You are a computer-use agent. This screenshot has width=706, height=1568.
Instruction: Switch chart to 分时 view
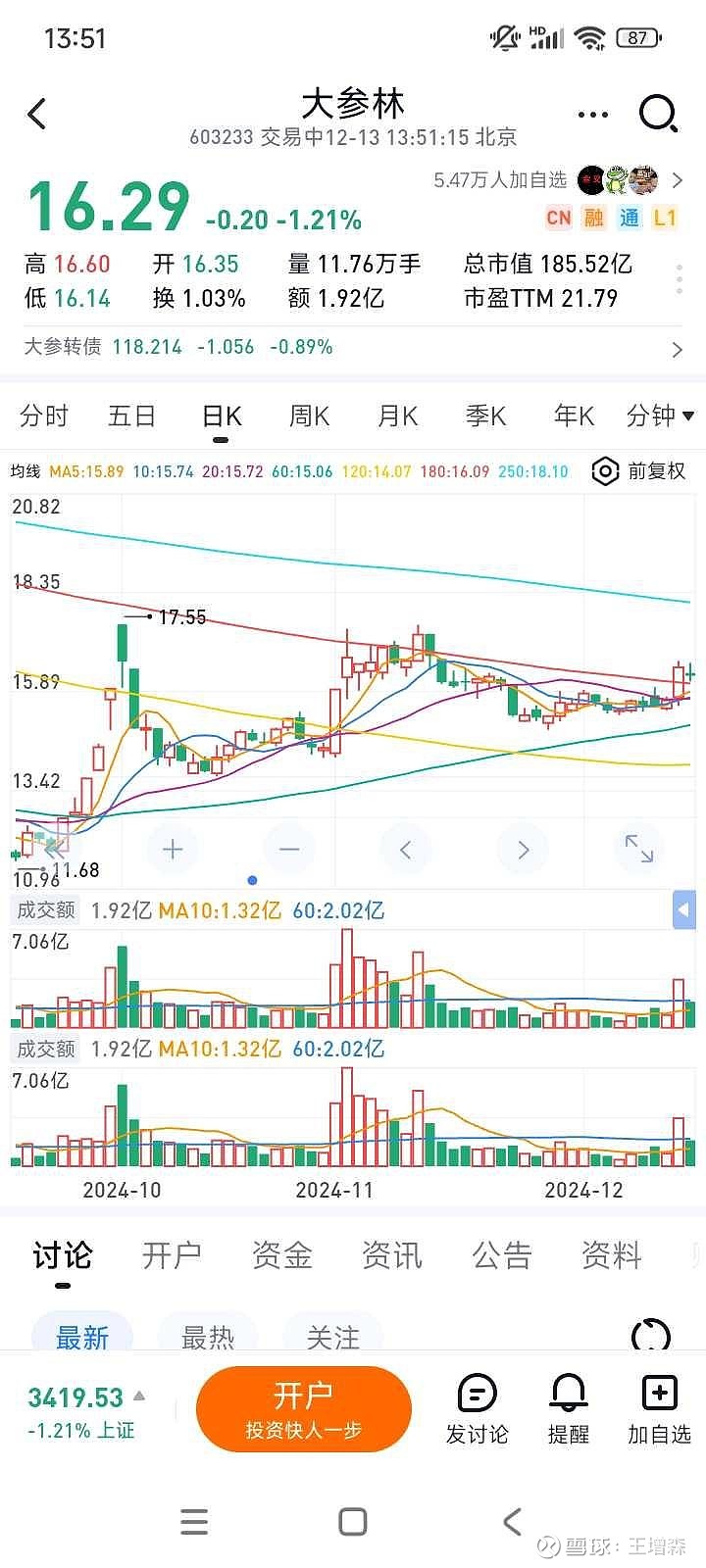tap(44, 416)
